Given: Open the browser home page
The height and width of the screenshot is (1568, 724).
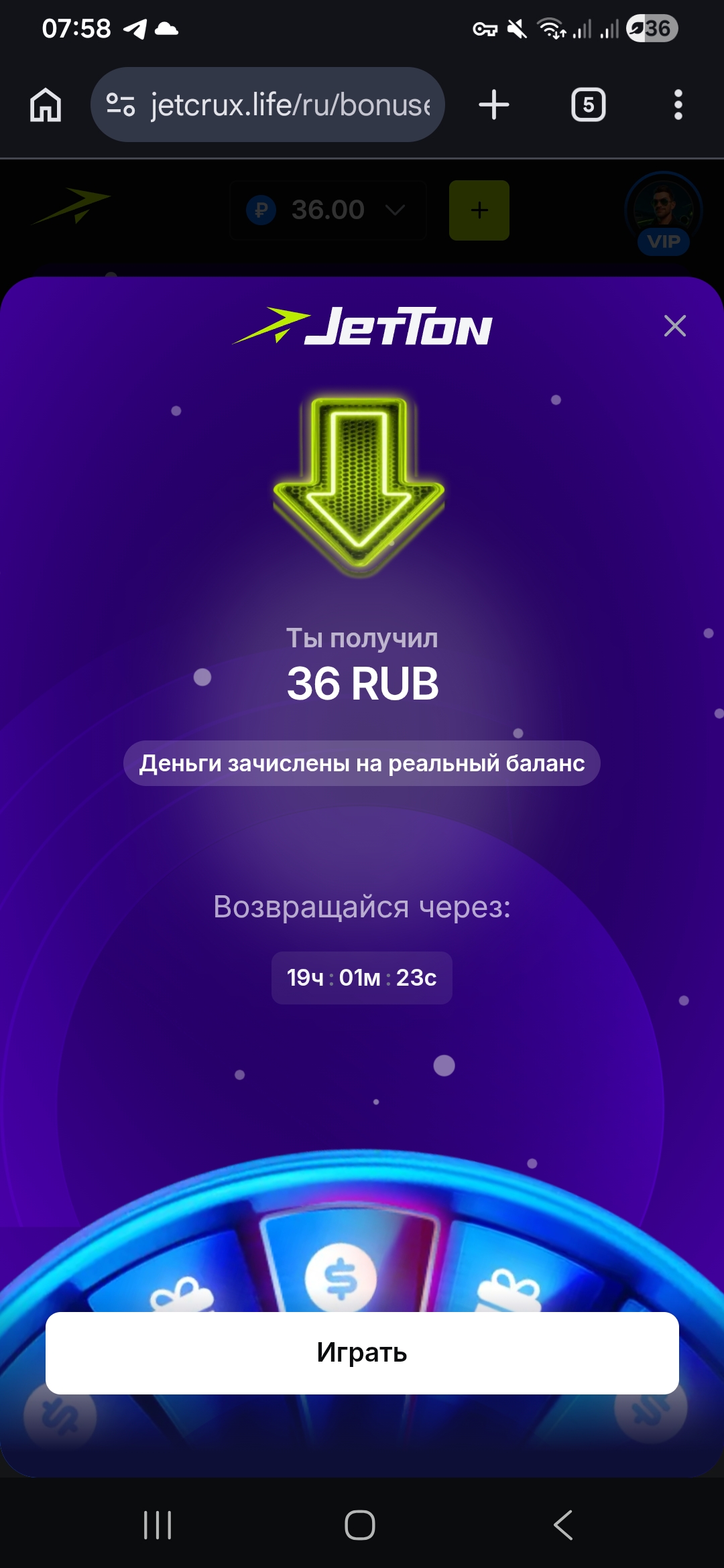Looking at the screenshot, I should [46, 105].
